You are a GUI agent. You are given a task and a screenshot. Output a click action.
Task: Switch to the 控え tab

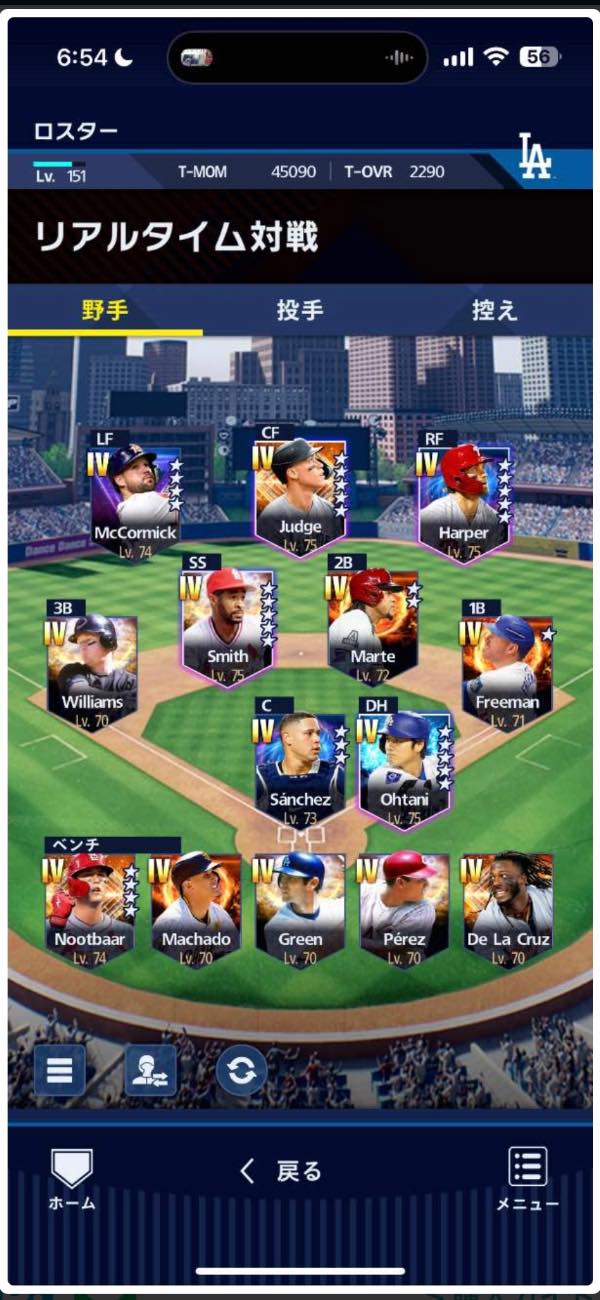pos(494,310)
